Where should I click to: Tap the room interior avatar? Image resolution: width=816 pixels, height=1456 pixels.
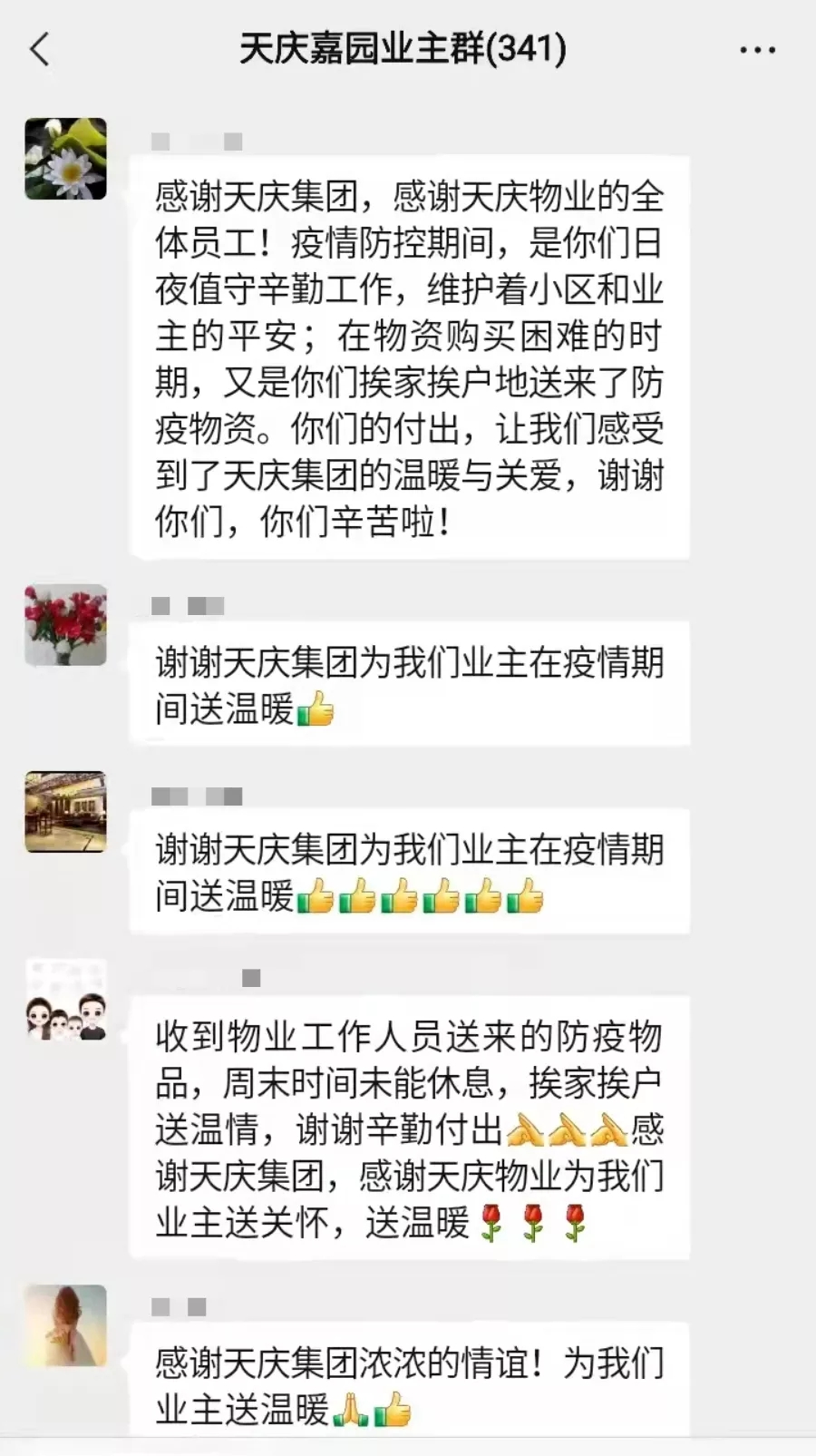[65, 812]
